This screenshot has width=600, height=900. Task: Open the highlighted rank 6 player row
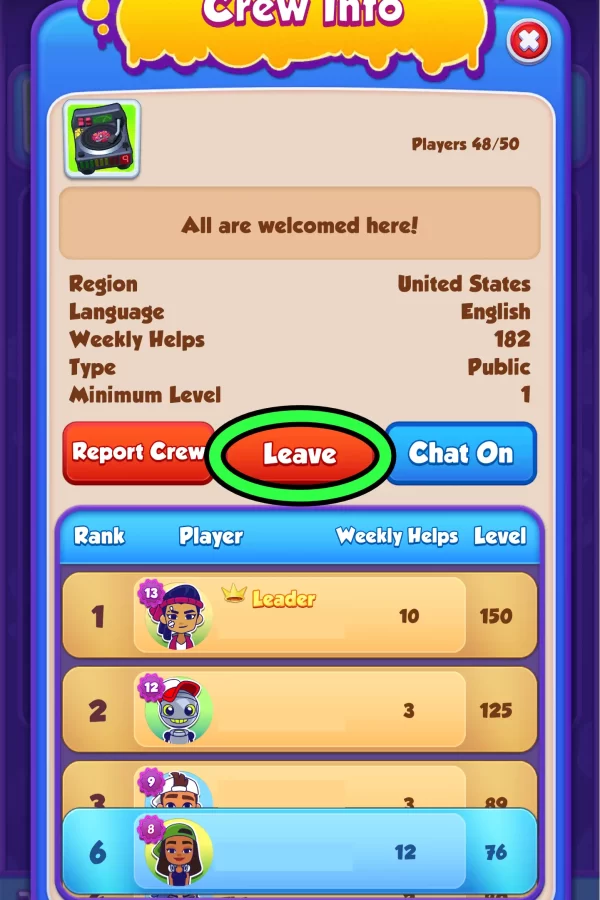(x=299, y=851)
